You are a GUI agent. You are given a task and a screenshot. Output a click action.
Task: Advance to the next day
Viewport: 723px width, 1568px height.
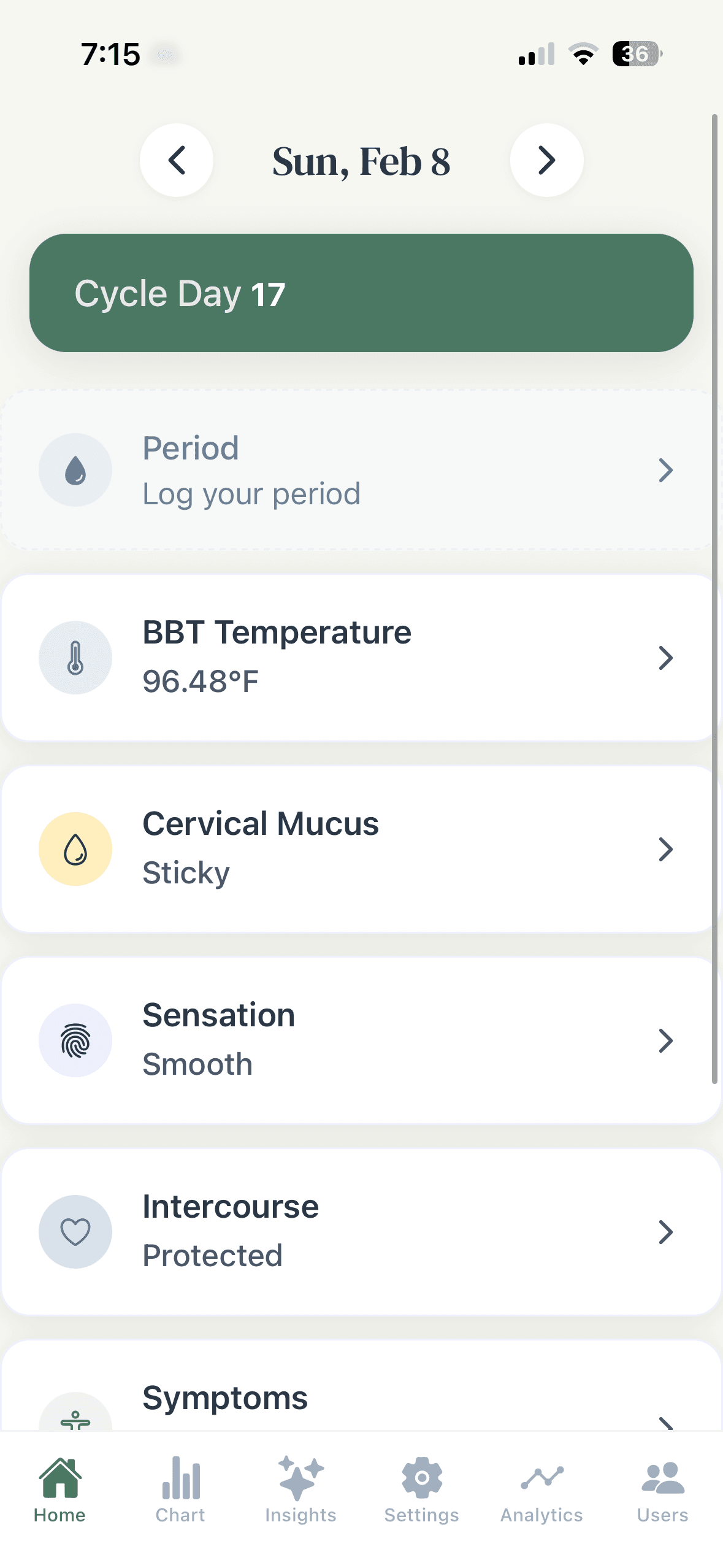pos(546,161)
